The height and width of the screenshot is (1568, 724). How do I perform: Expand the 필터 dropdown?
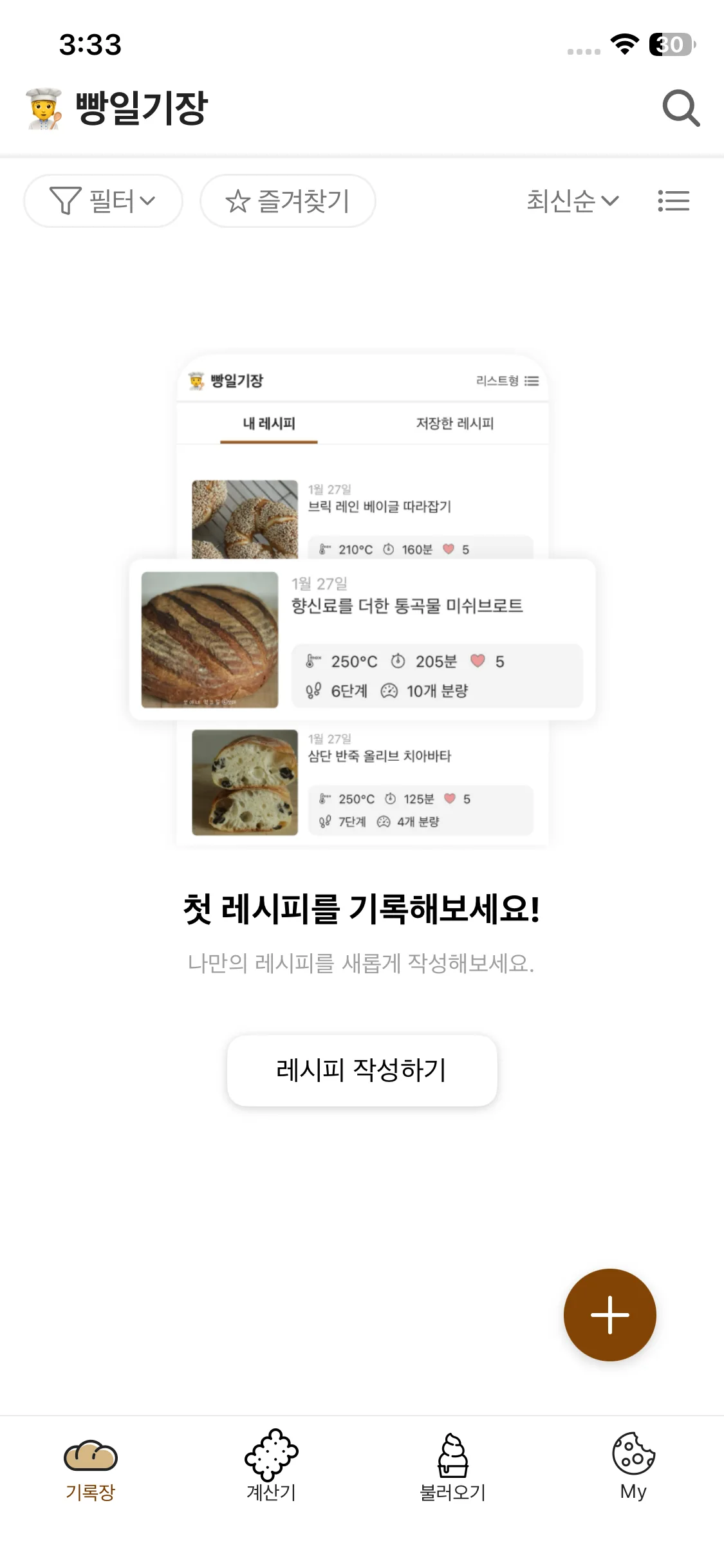pyautogui.click(x=103, y=200)
